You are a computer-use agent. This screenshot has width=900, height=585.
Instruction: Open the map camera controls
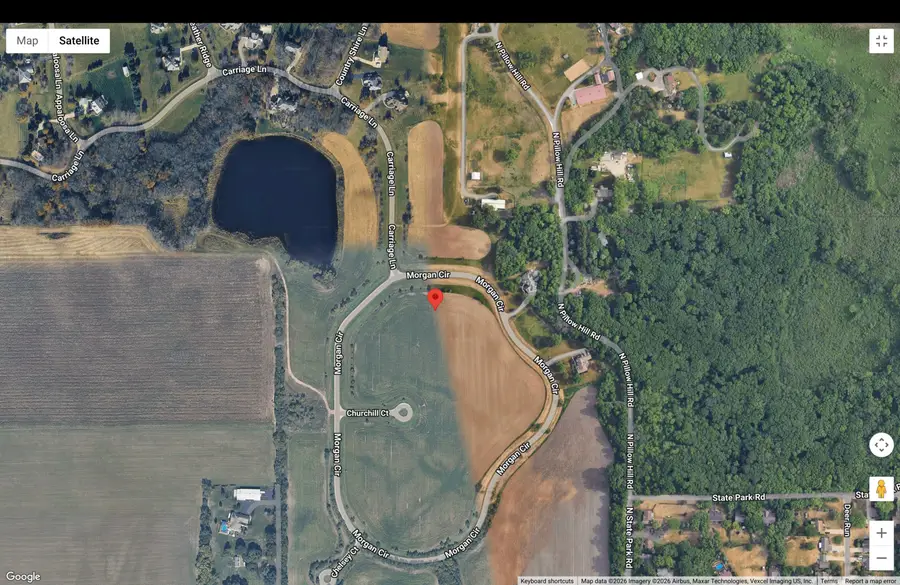point(881,445)
